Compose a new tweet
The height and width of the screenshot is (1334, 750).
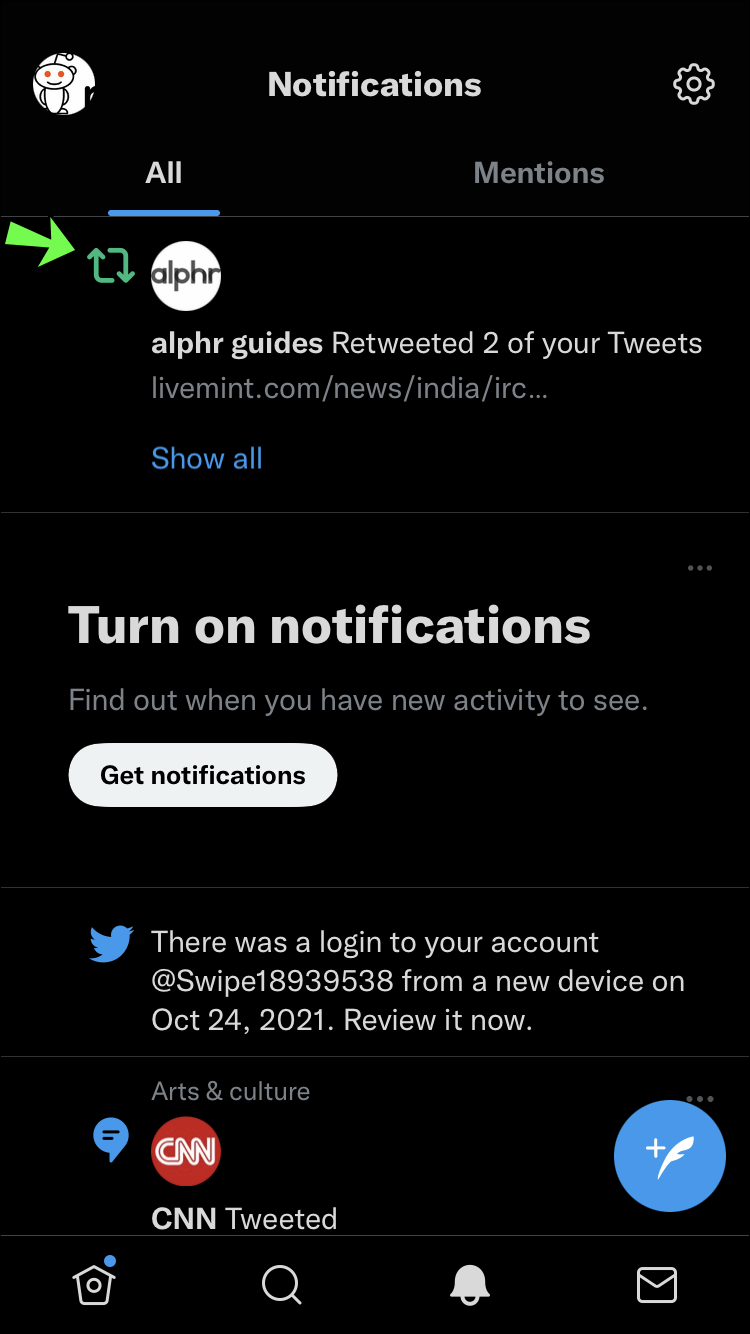[x=669, y=1155]
